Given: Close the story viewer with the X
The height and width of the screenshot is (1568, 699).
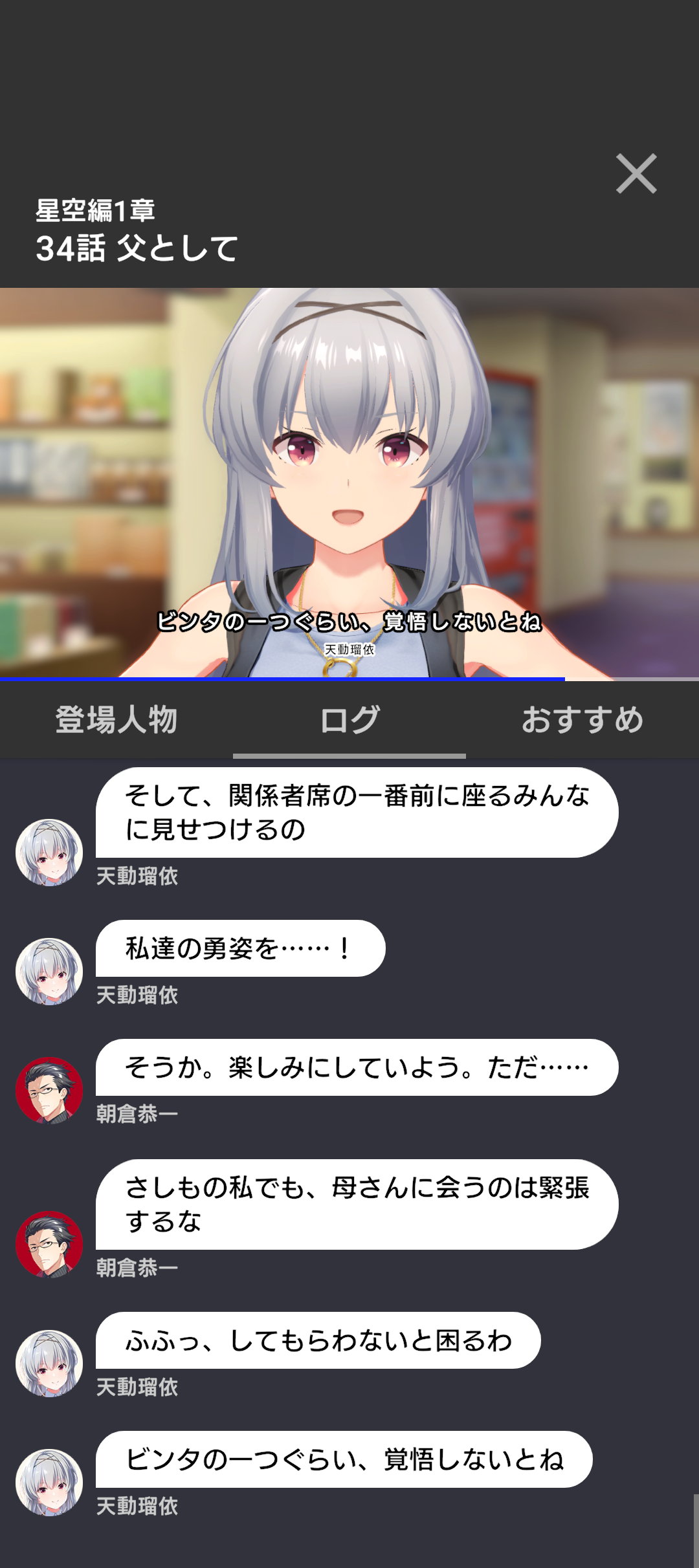Looking at the screenshot, I should click(636, 173).
